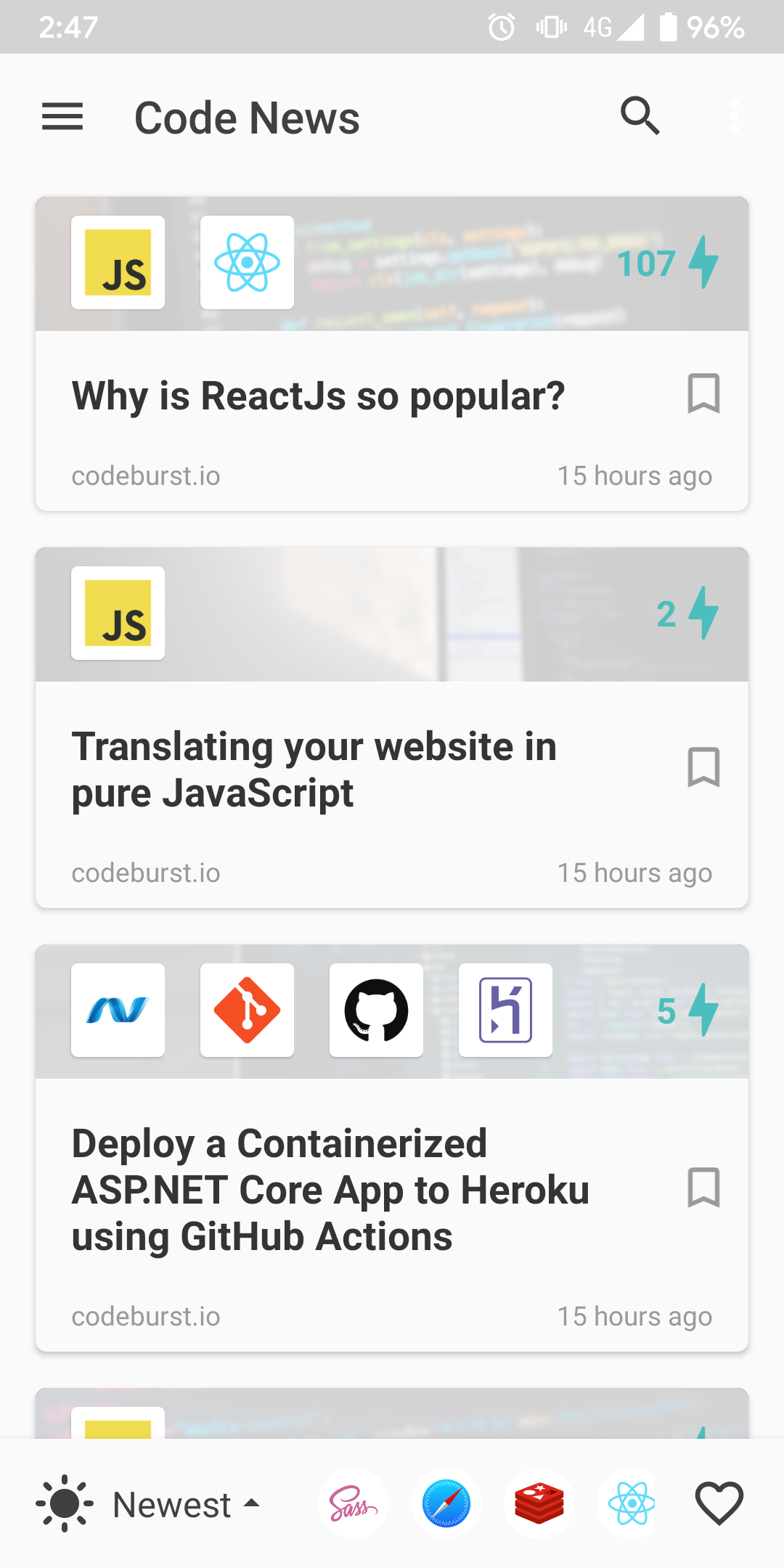Select the Sass topic filter
This screenshot has width=784, height=1568.
point(354,1504)
